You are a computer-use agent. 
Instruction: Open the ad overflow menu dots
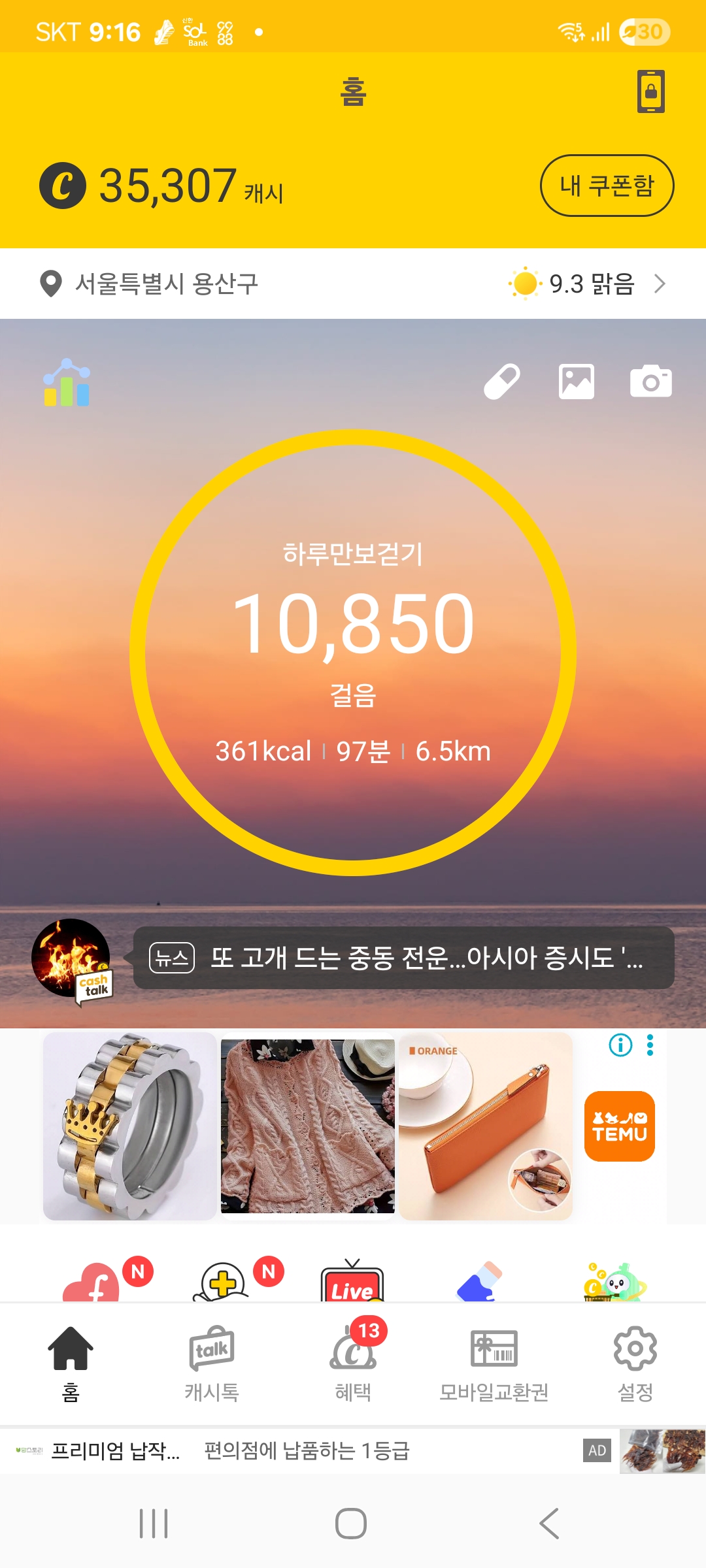coord(650,1045)
